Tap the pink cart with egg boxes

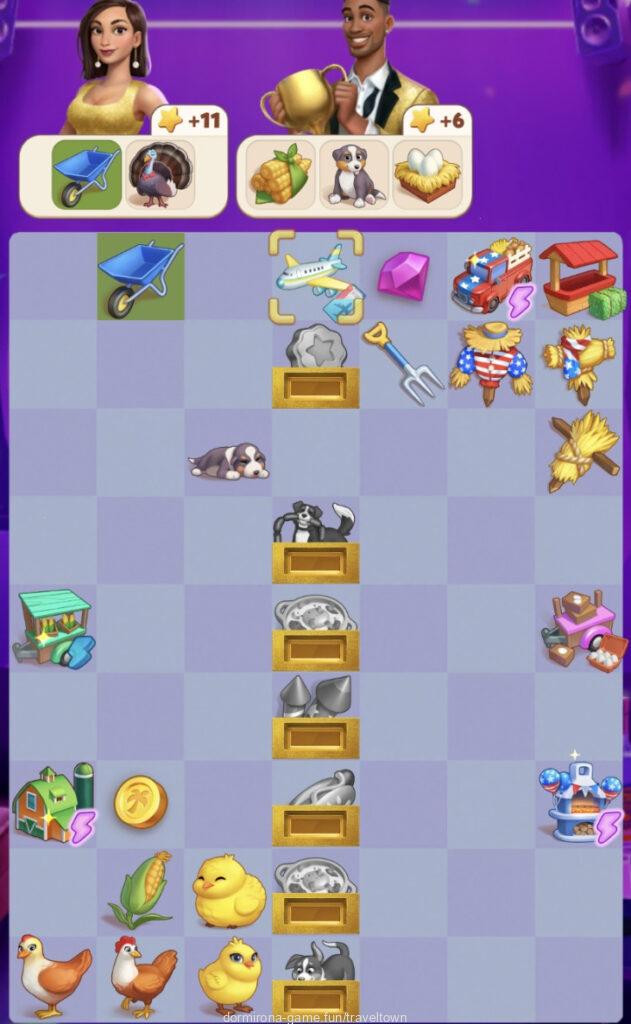[x=582, y=630]
